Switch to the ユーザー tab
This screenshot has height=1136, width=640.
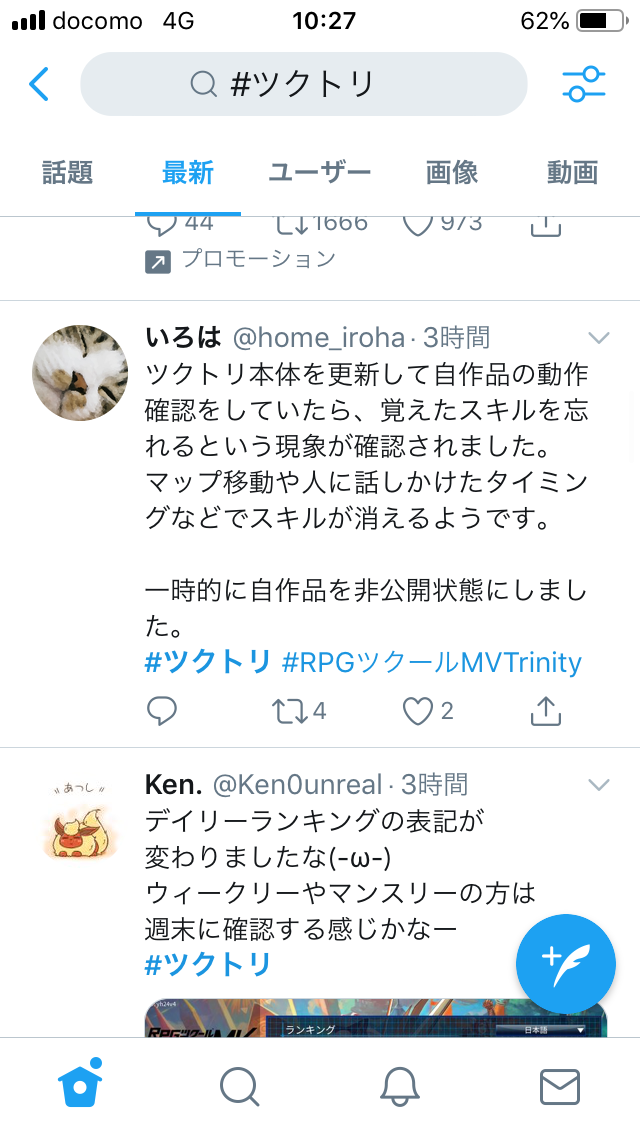[319, 173]
